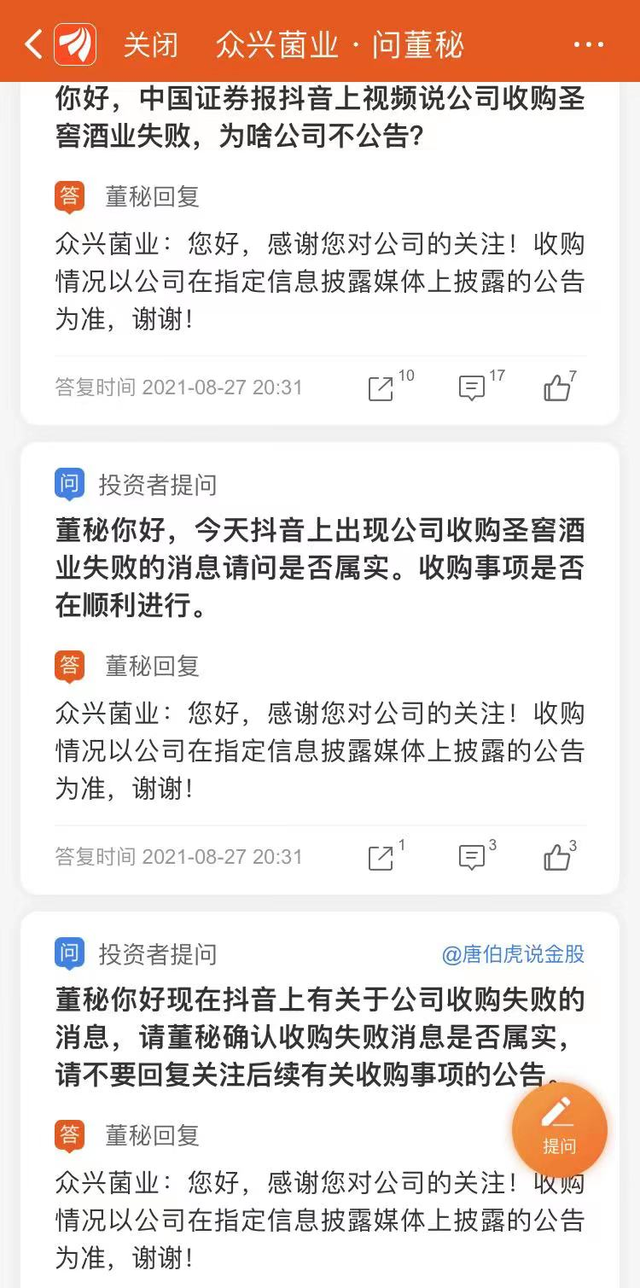Like the reply with 7 likes
Image resolution: width=640 pixels, height=1288 pixels.
point(557,388)
